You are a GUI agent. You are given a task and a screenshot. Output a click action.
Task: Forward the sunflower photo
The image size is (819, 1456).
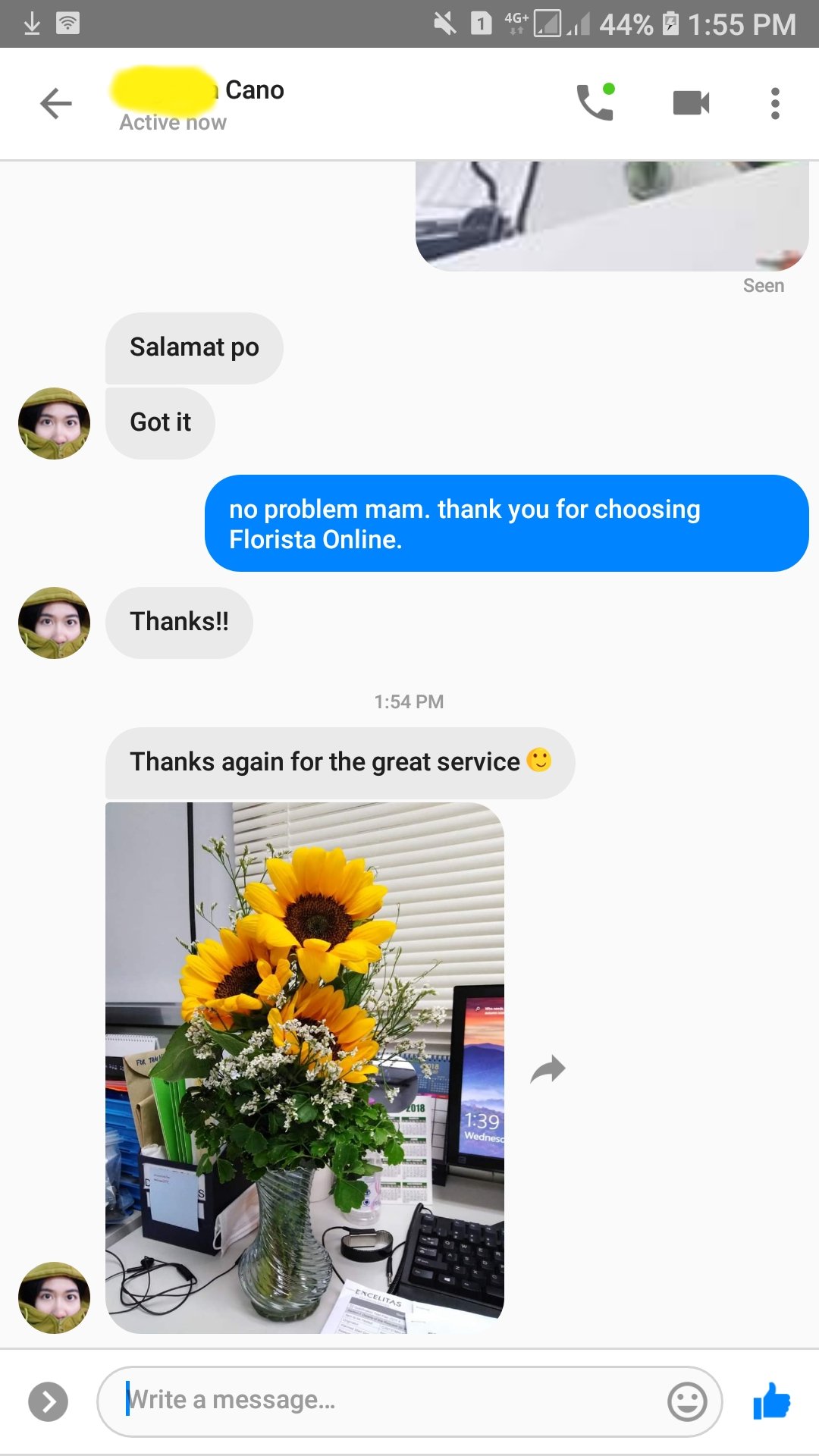point(548,1068)
